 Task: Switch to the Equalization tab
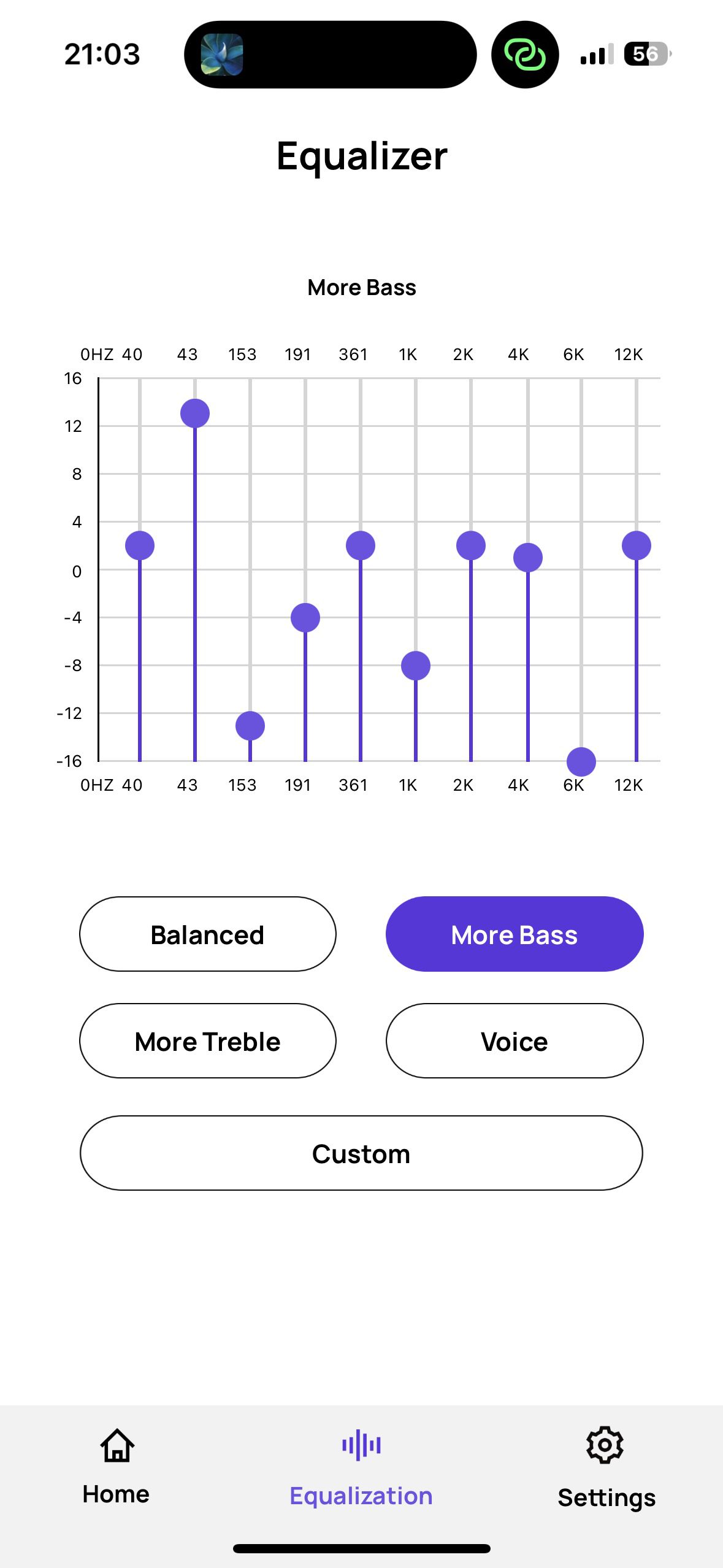pyautogui.click(x=361, y=1466)
